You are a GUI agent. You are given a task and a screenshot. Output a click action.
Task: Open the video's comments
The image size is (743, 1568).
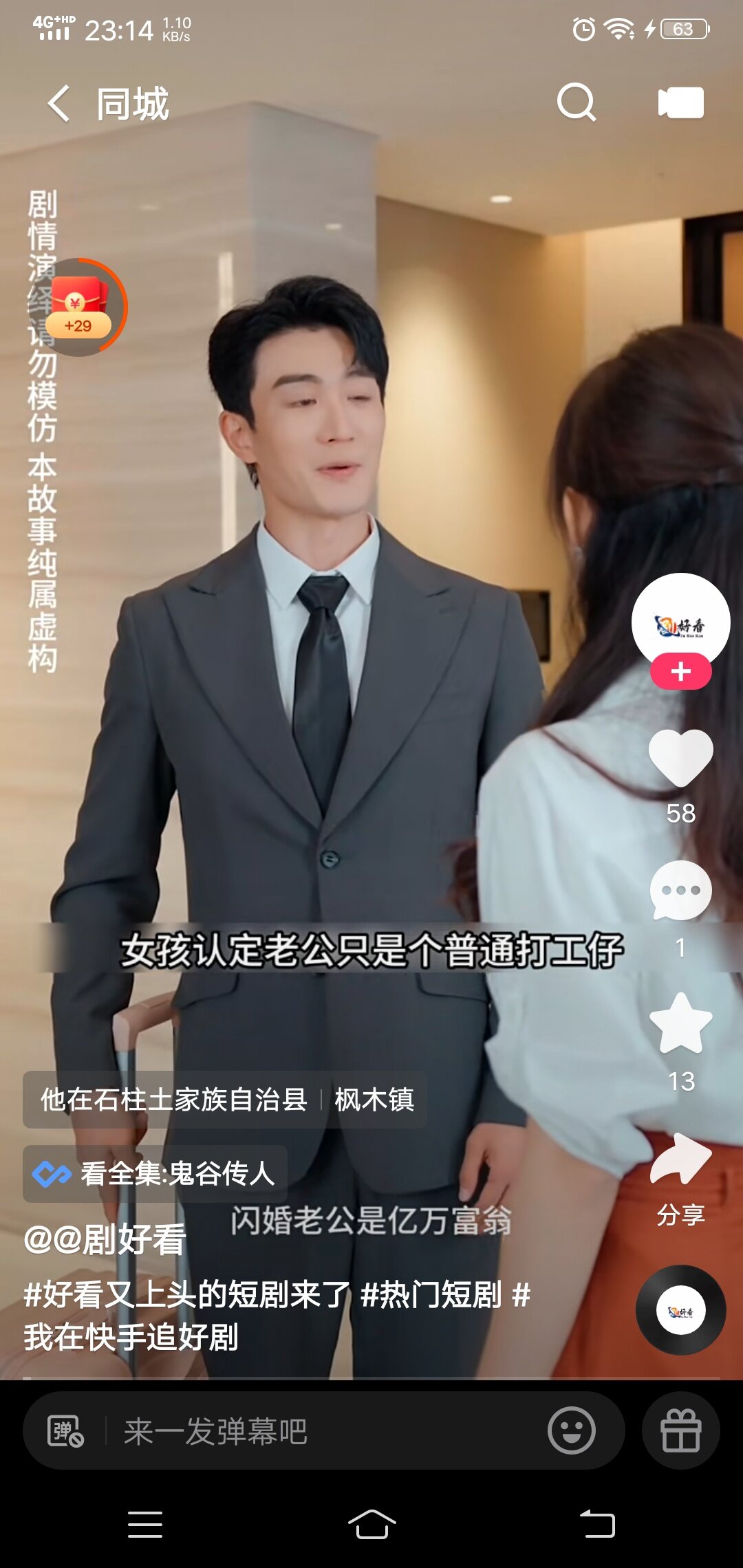click(680, 891)
